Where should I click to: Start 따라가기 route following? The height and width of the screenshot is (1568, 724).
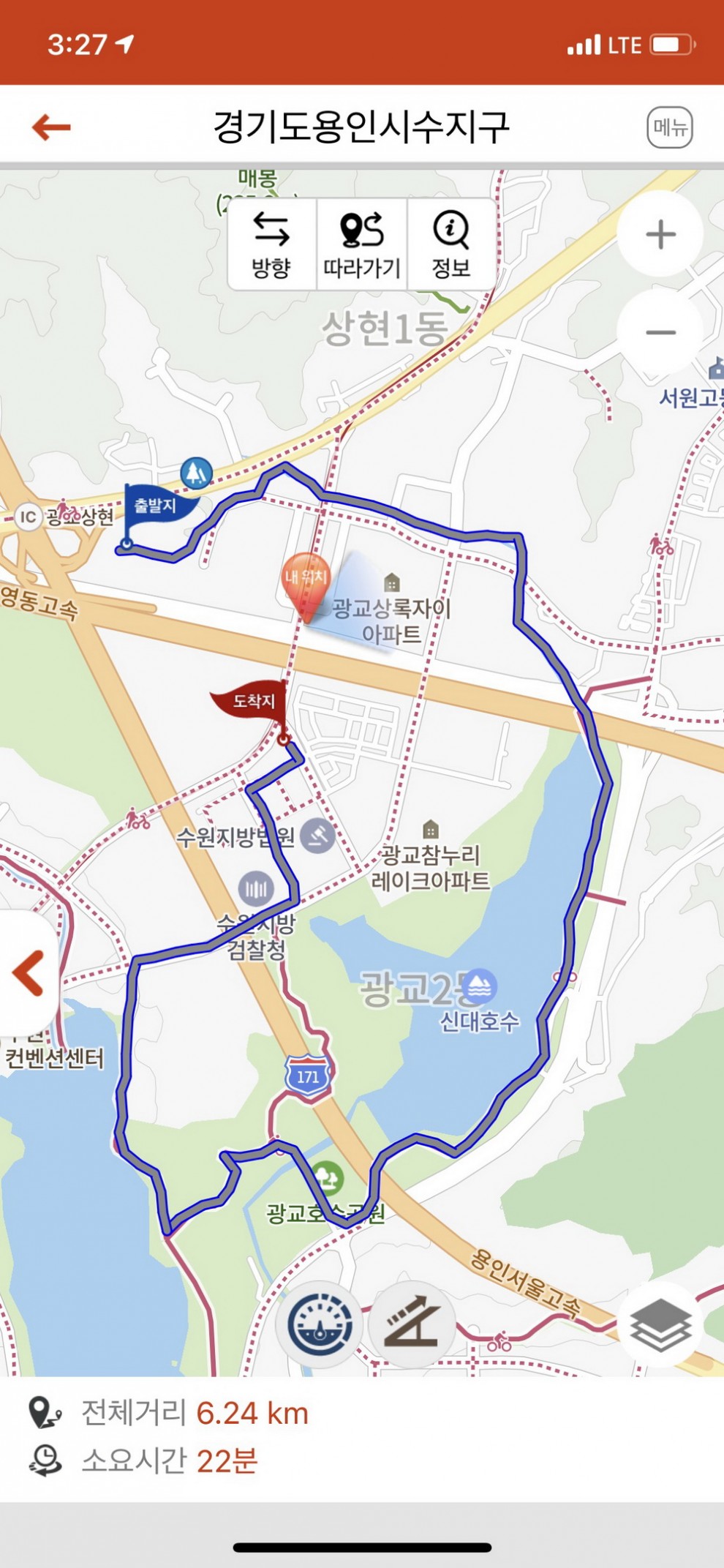point(362,245)
